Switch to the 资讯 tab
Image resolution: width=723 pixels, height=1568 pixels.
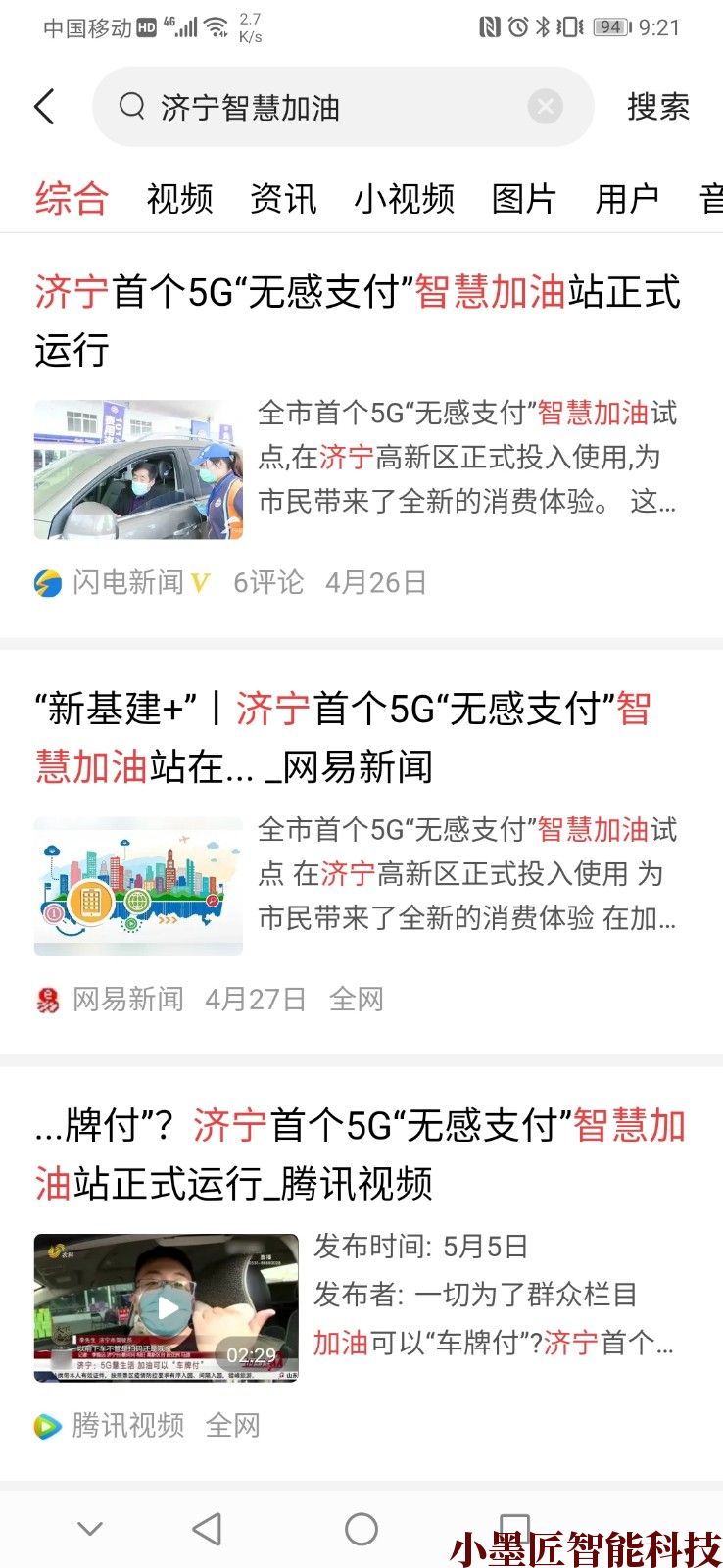point(283,199)
